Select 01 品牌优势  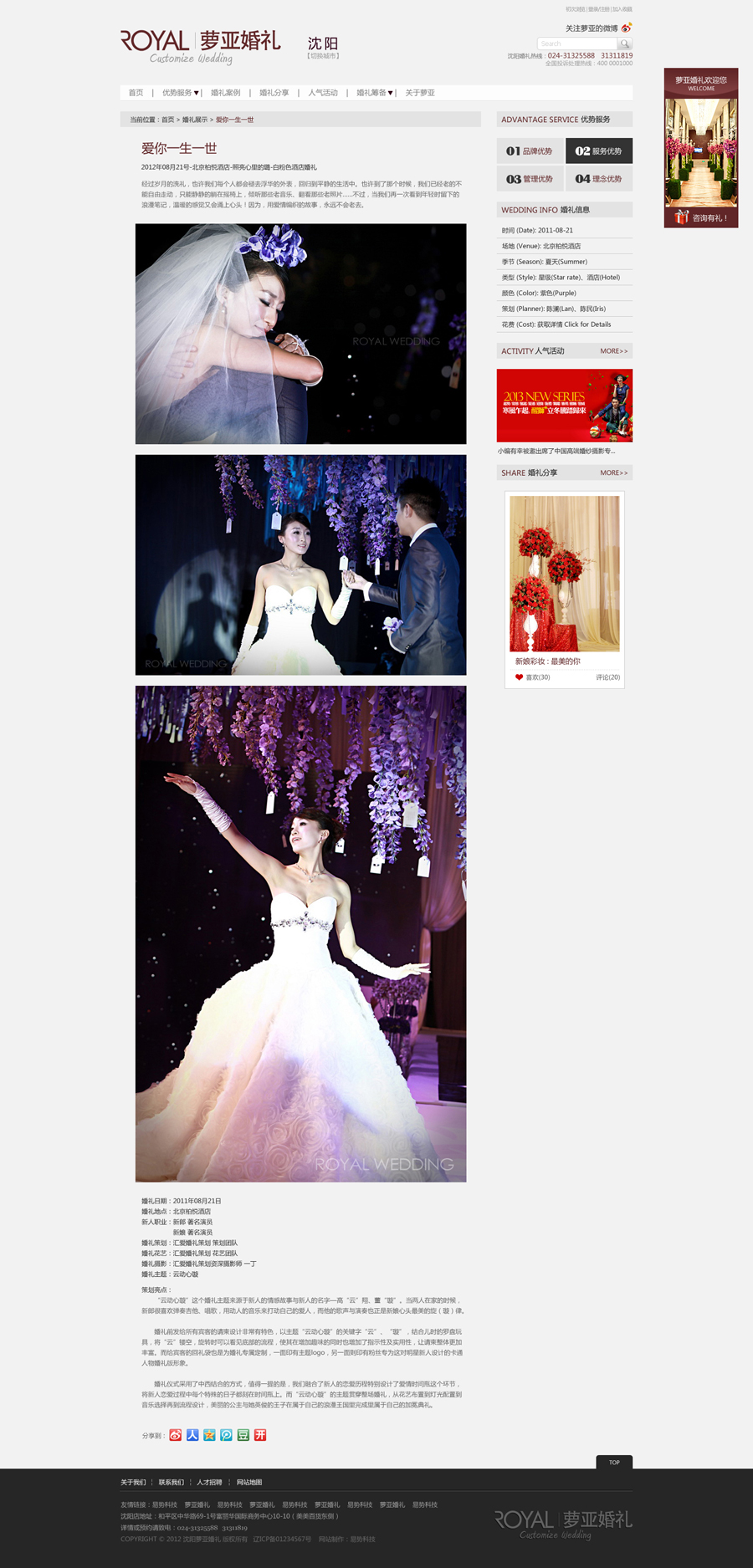pos(530,151)
